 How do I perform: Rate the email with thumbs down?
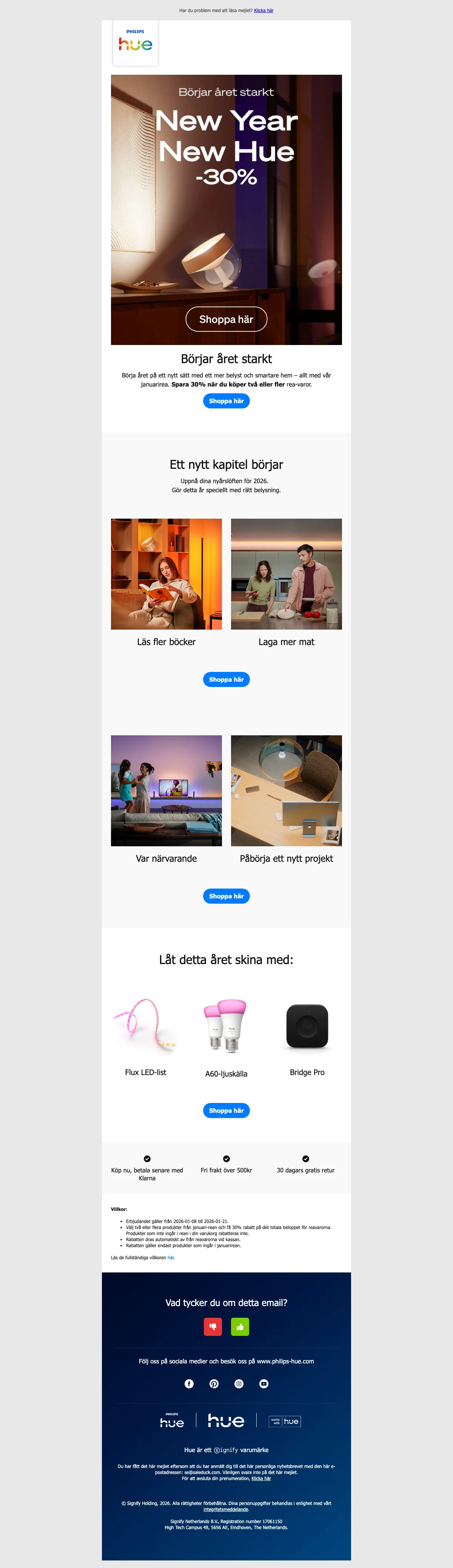tap(213, 1326)
